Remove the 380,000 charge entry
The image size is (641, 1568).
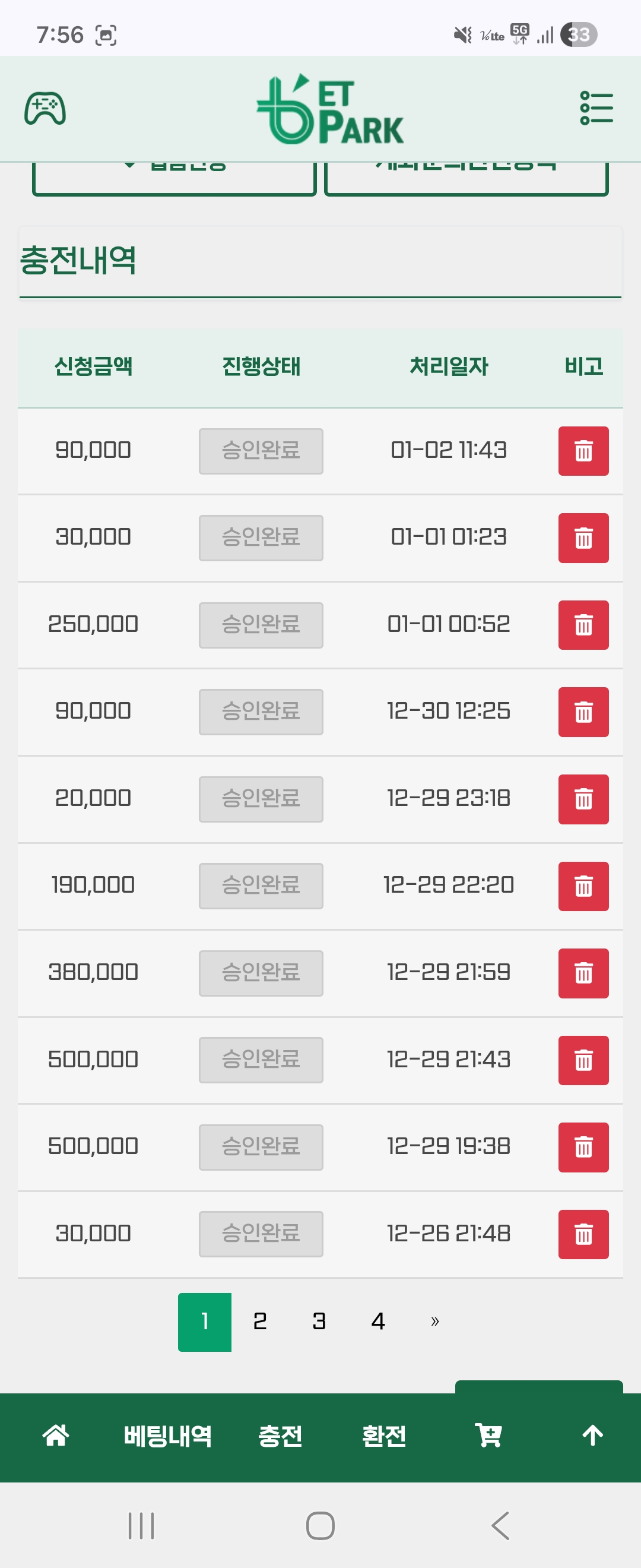(x=583, y=973)
